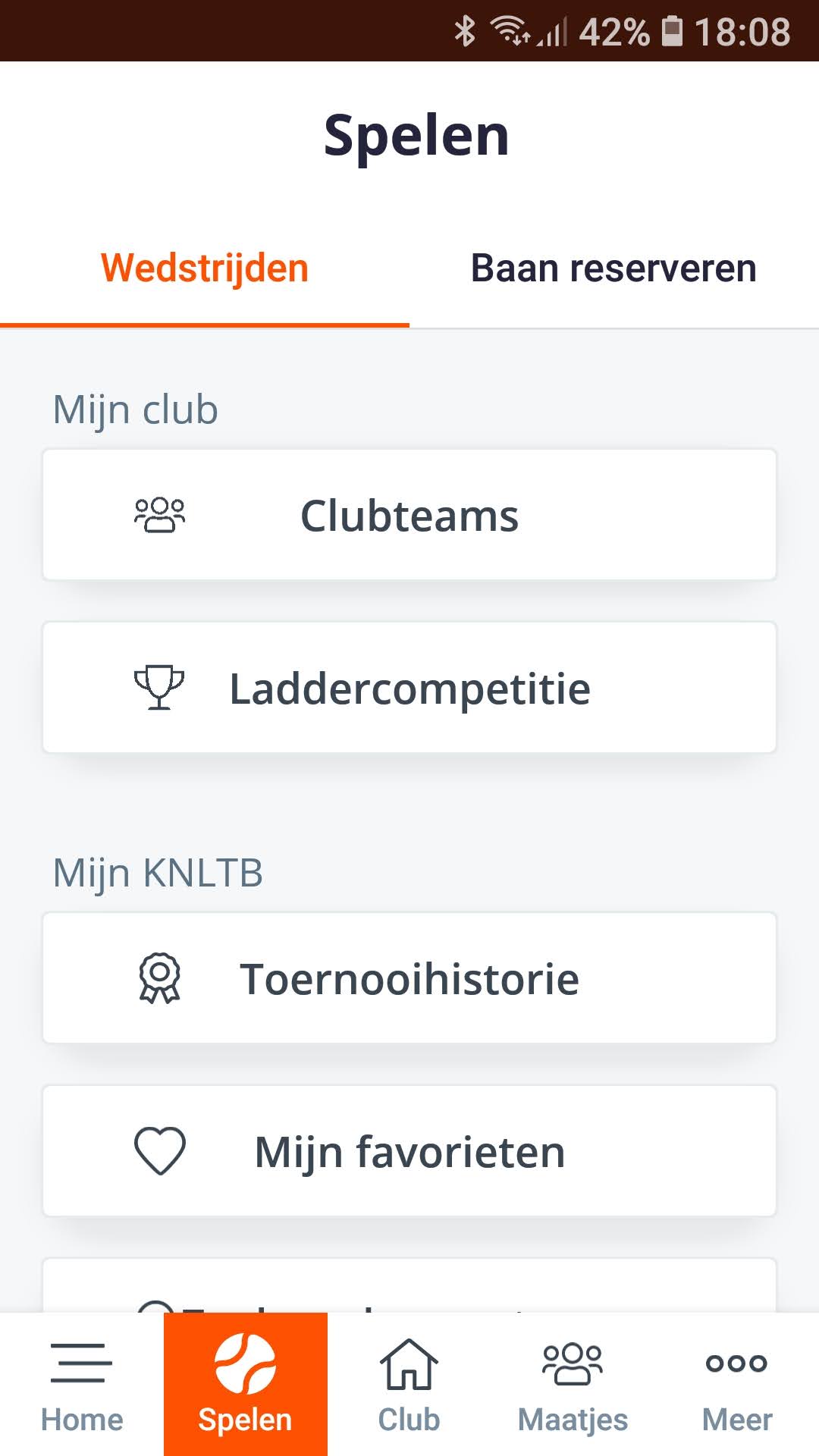Select the Maatjes people icon
The width and height of the screenshot is (819, 1456).
(573, 1361)
